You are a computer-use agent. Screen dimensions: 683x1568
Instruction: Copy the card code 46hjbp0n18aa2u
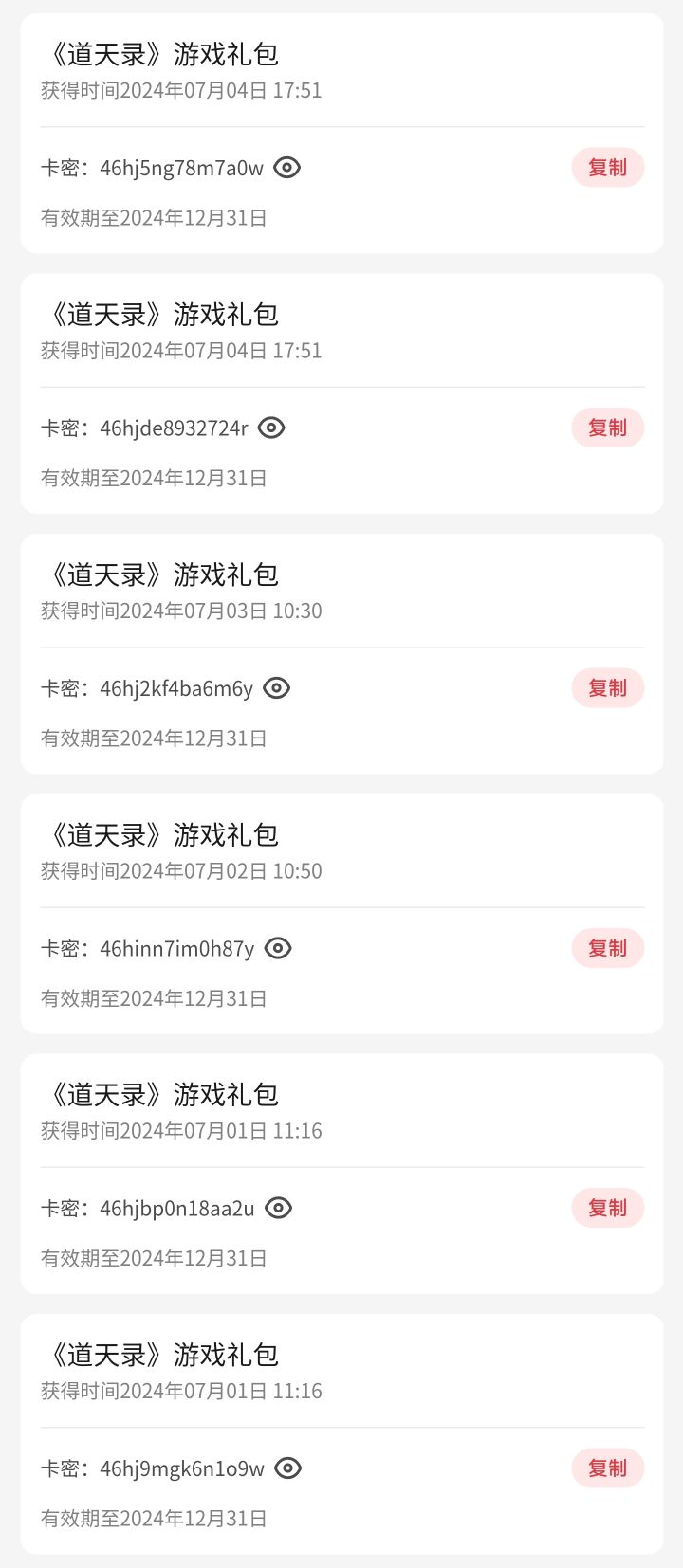point(607,1208)
